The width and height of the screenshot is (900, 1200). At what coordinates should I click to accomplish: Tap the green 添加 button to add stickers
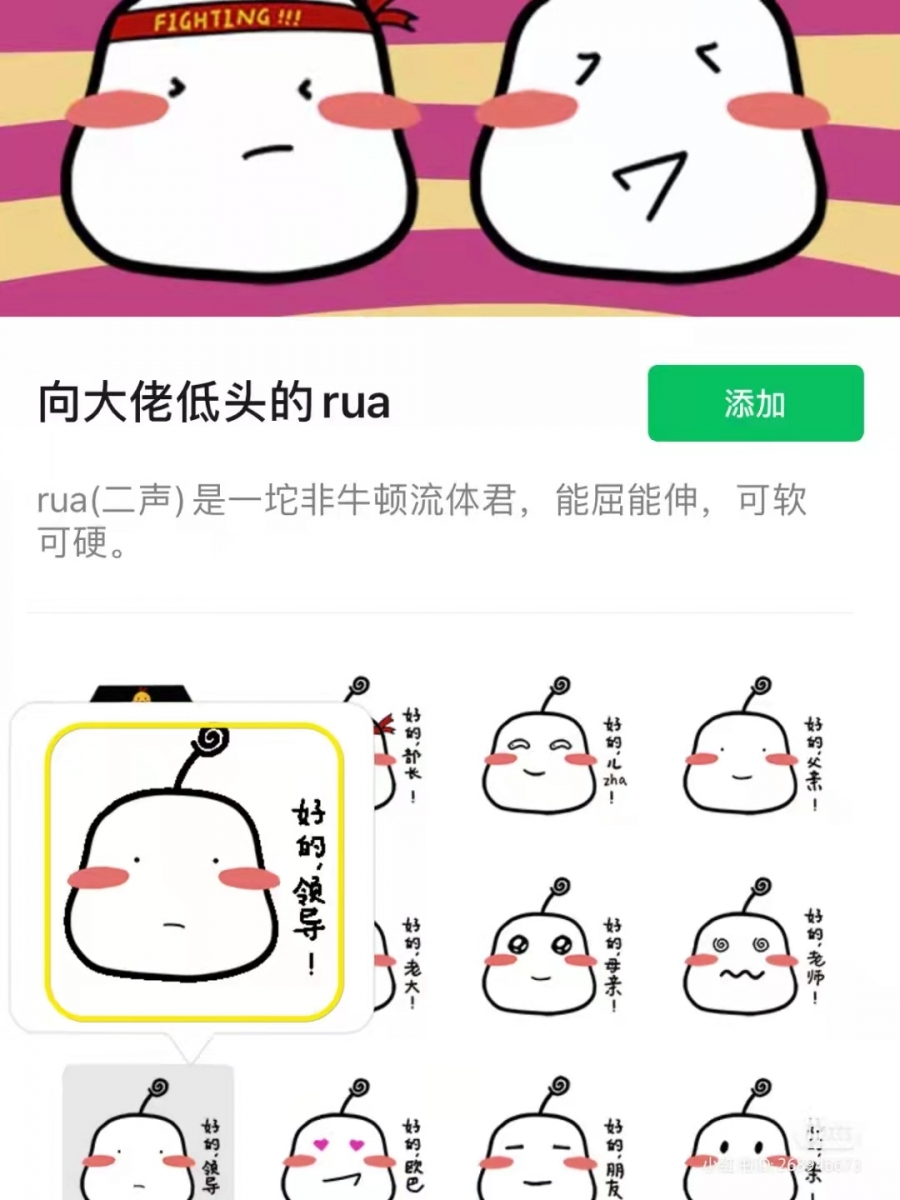pos(757,404)
